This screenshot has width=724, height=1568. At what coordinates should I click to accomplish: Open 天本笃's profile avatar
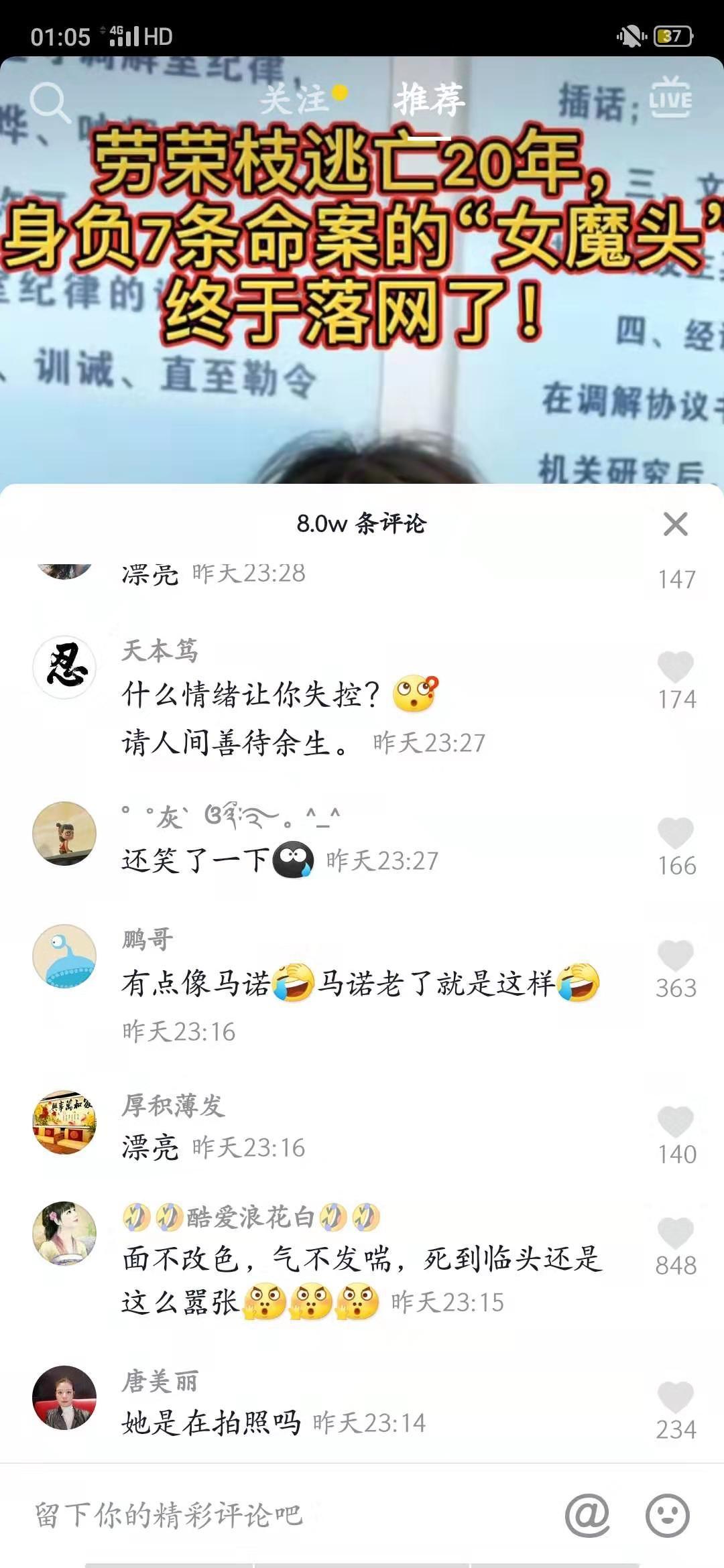pyautogui.click(x=65, y=667)
